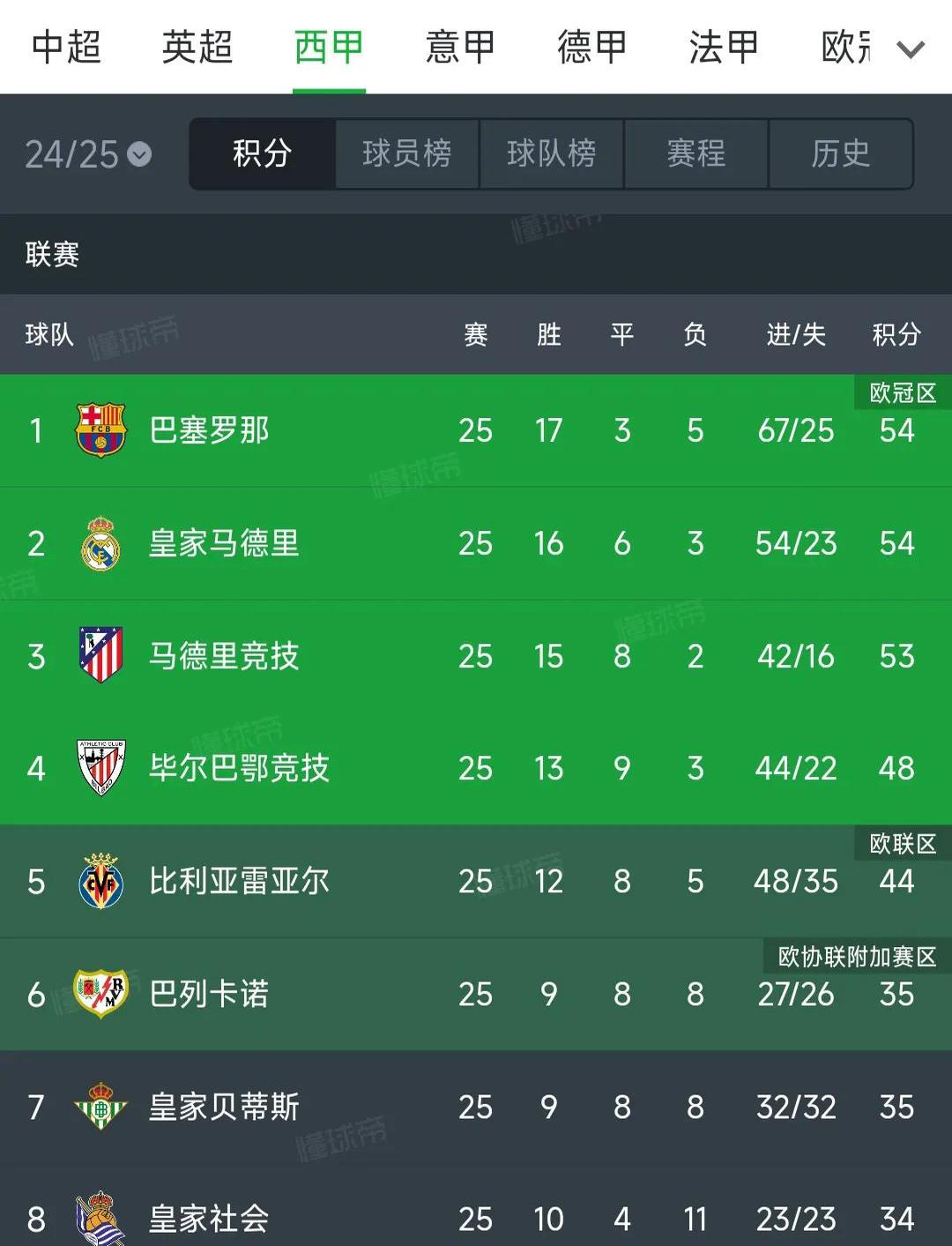Switch to 球员榜 player rankings
Screen dimensions: 952x1246
coord(406,154)
